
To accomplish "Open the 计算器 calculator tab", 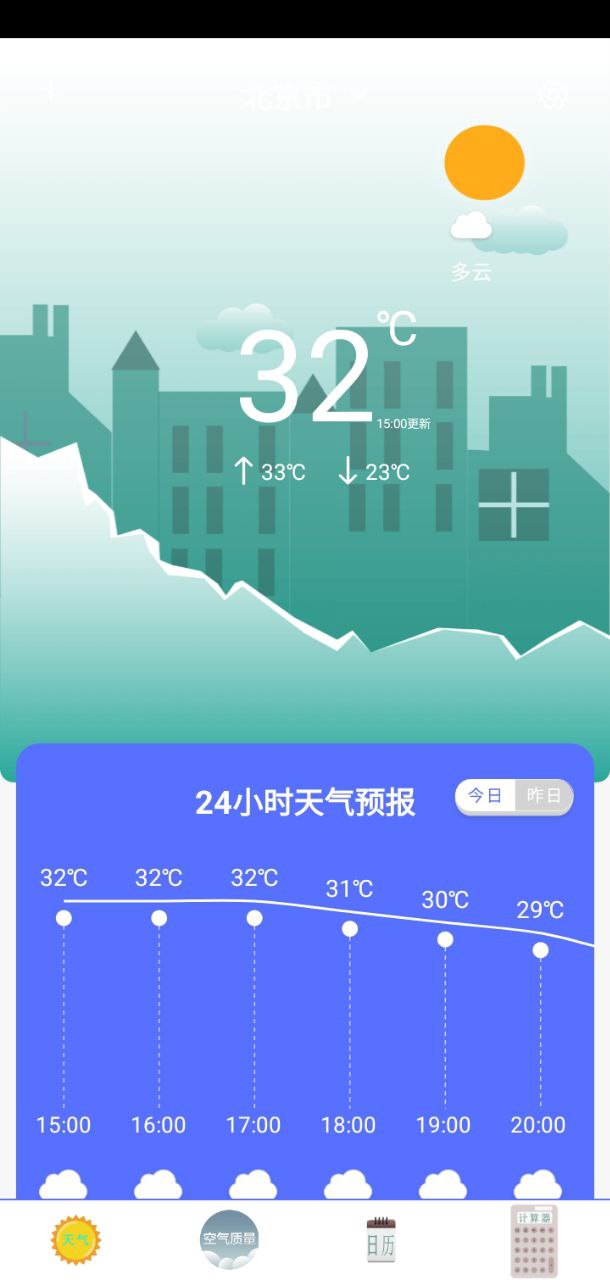I will coord(533,1240).
